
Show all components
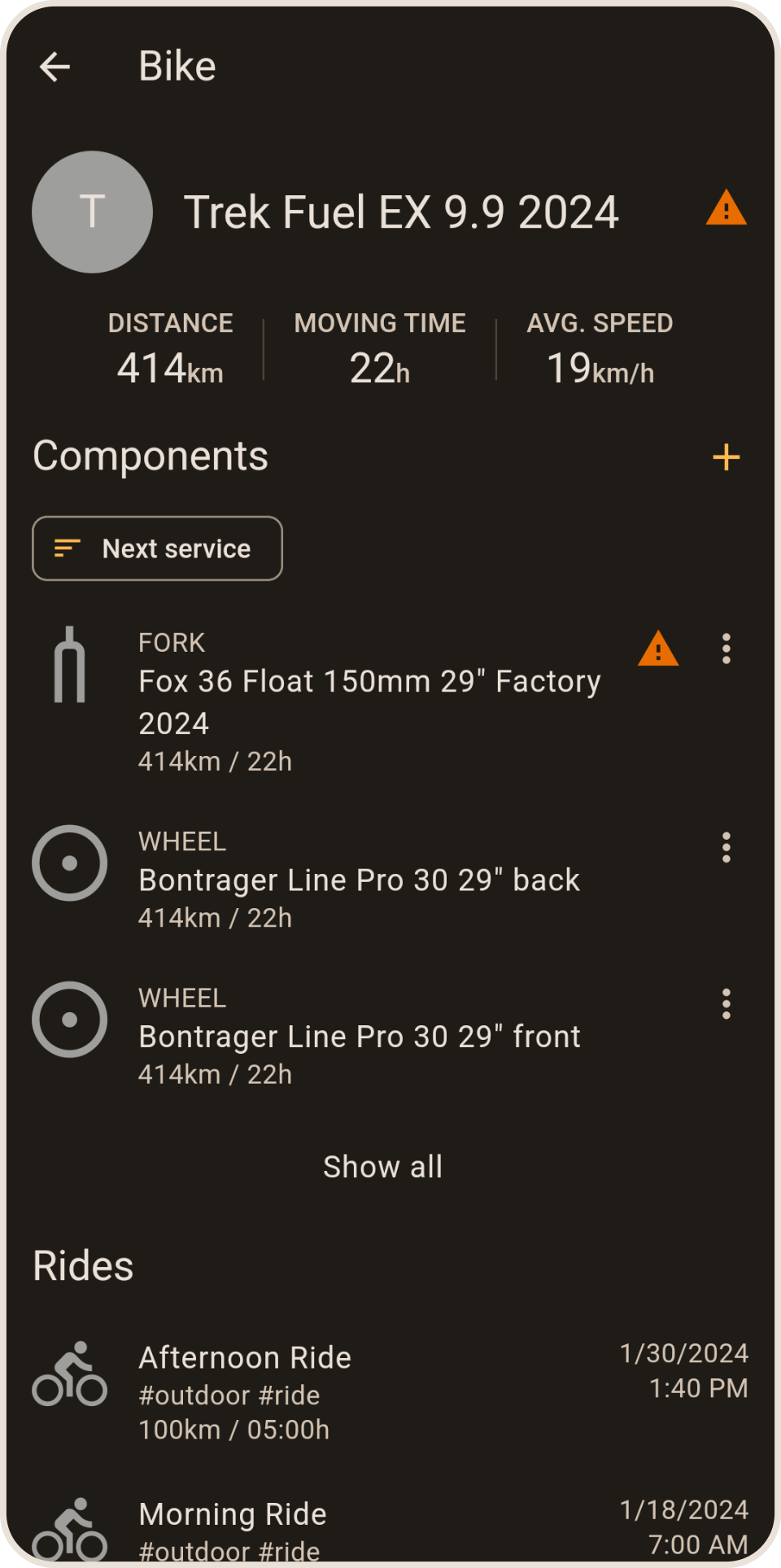382,1166
